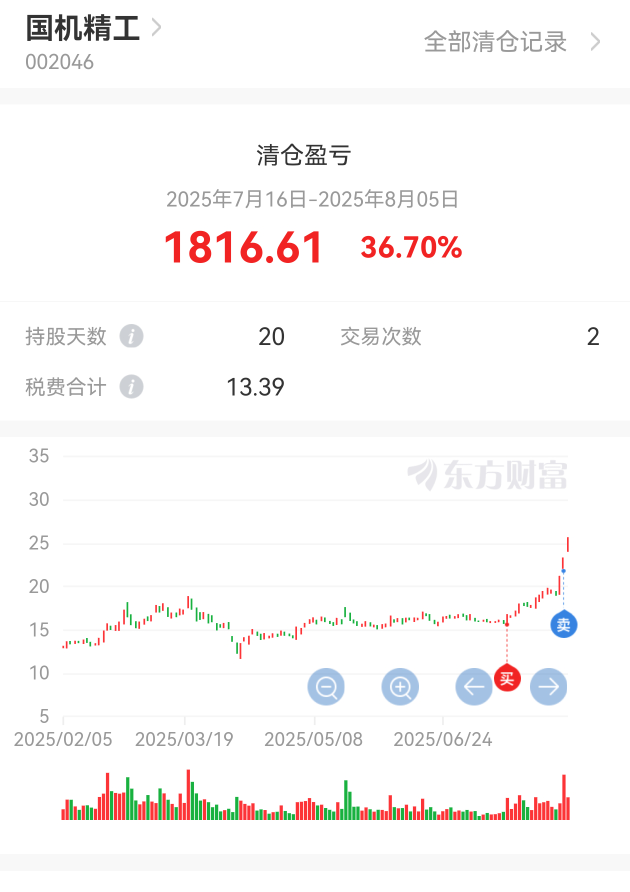
Task: Select the blue 卖 marker on chart
Action: tap(563, 625)
